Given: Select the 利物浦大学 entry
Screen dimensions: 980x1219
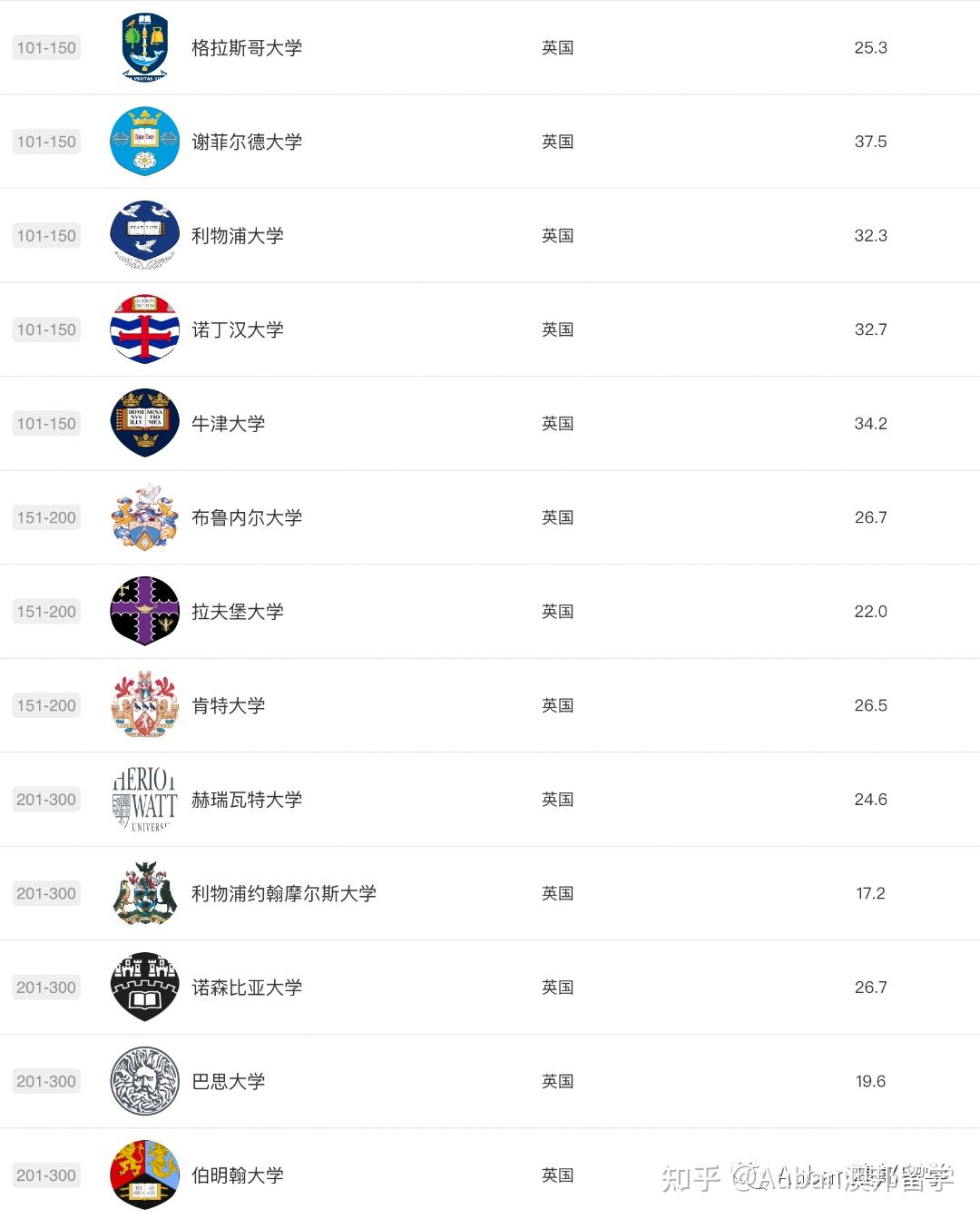Looking at the screenshot, I should 490,236.
